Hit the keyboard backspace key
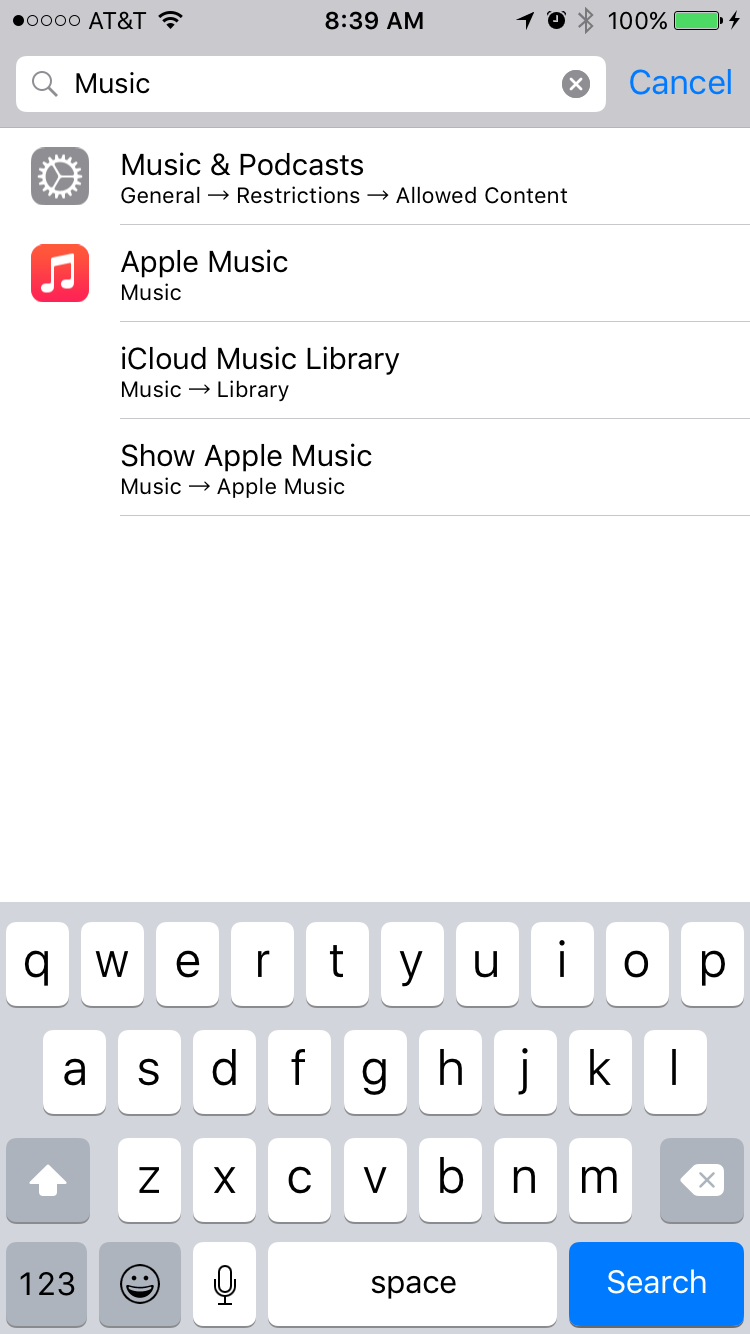This screenshot has width=750, height=1334. click(702, 1181)
